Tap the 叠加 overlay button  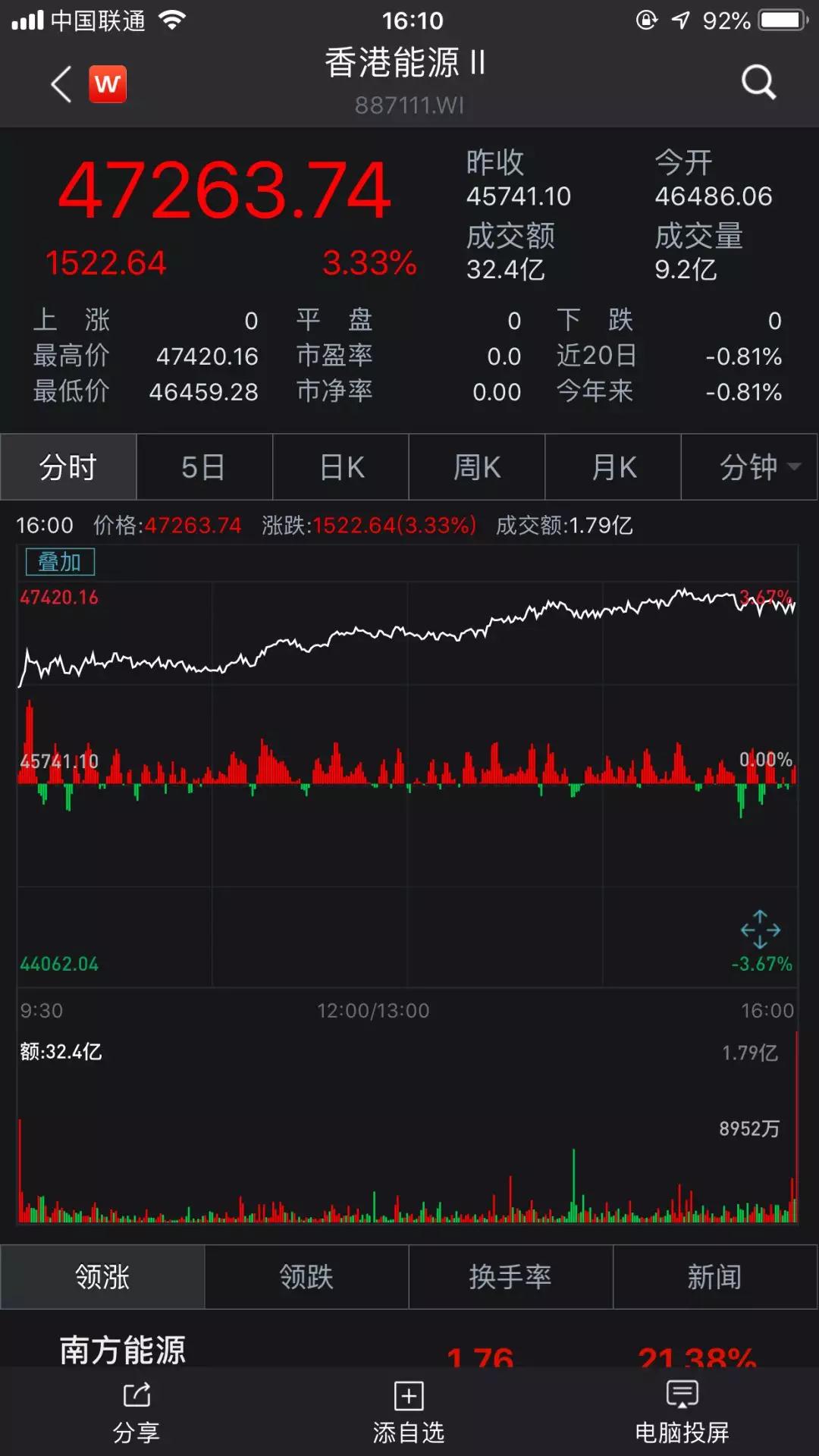pos(60,562)
